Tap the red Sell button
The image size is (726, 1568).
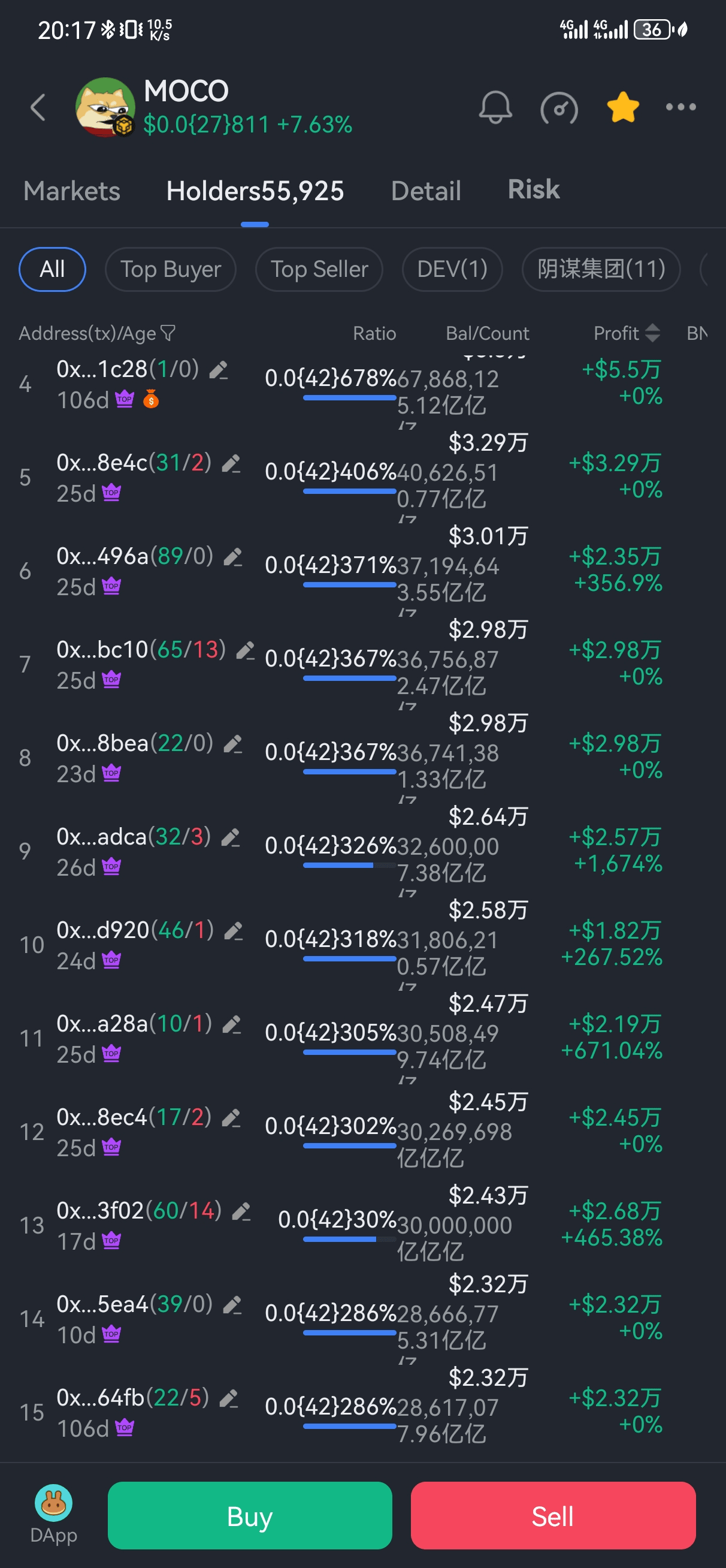point(552,1515)
